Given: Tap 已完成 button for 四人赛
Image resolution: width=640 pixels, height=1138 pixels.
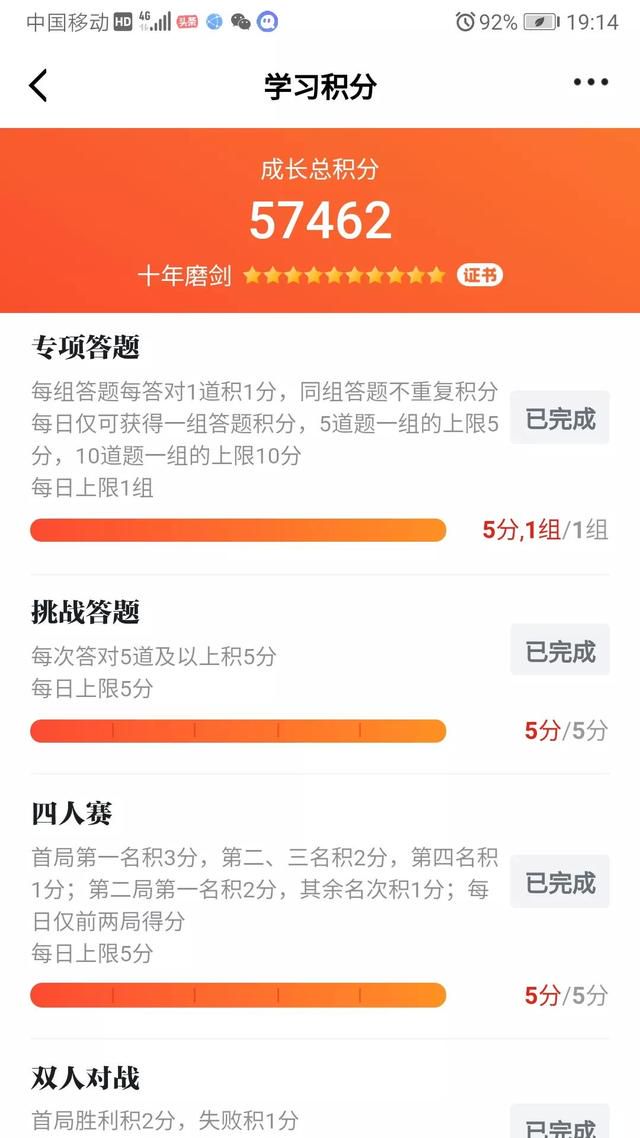Looking at the screenshot, I should 559,882.
